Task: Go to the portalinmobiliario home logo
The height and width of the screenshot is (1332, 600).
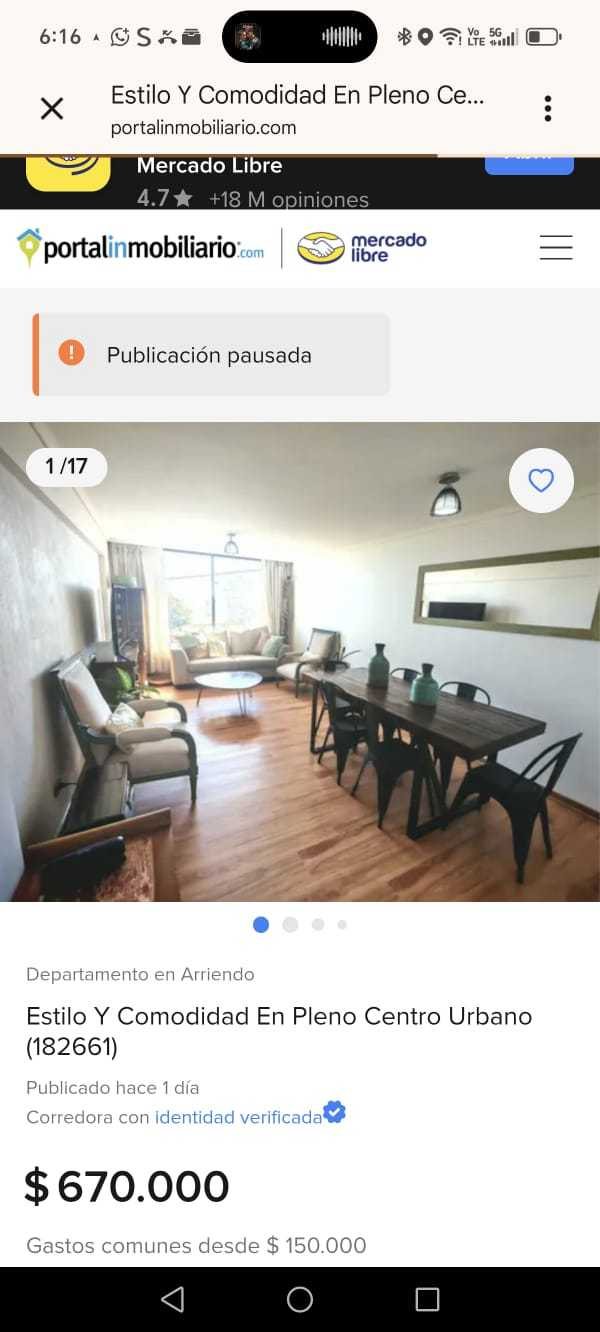Action: tap(141, 247)
